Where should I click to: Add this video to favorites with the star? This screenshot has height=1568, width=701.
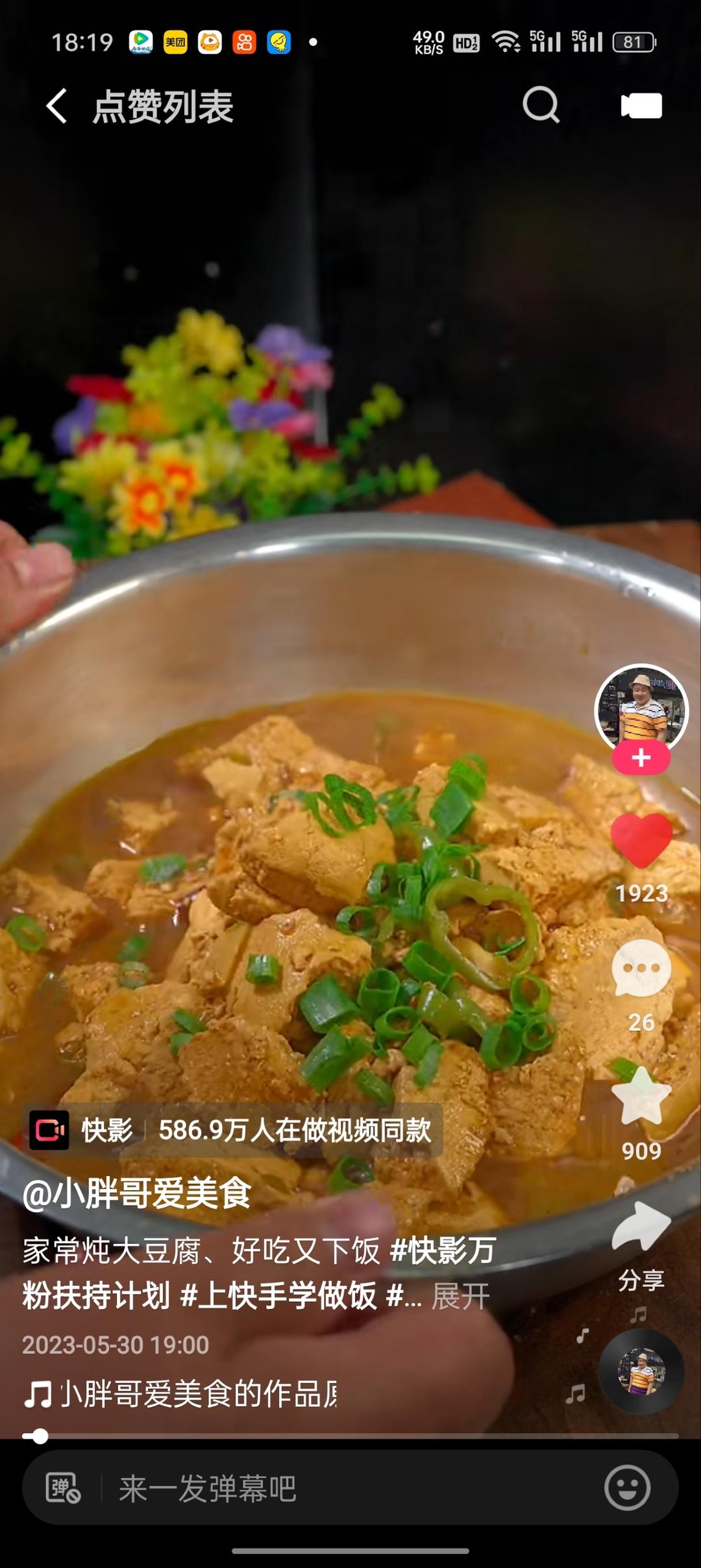(x=641, y=1097)
